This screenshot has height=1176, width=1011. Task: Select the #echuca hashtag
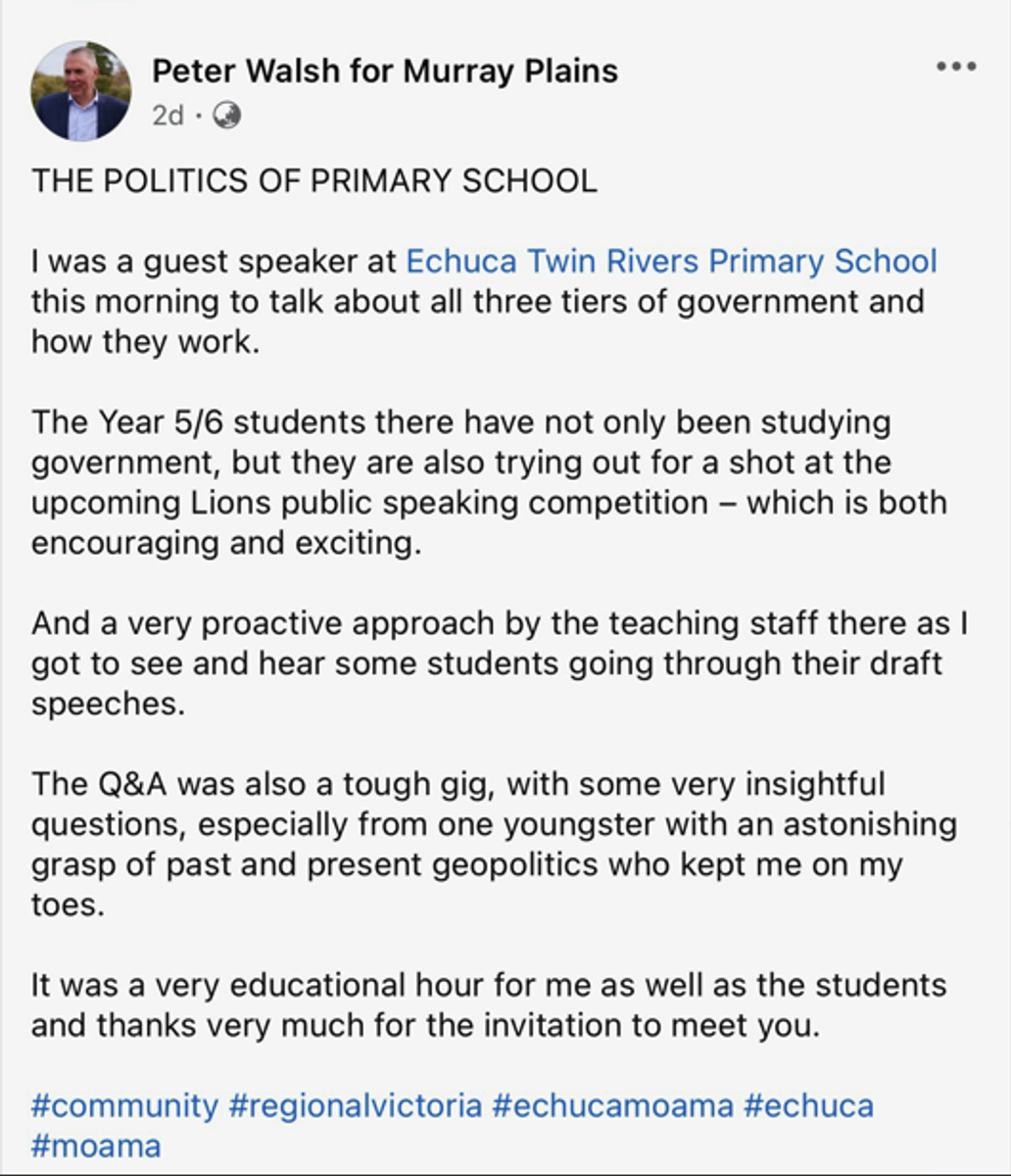pyautogui.click(x=808, y=1105)
